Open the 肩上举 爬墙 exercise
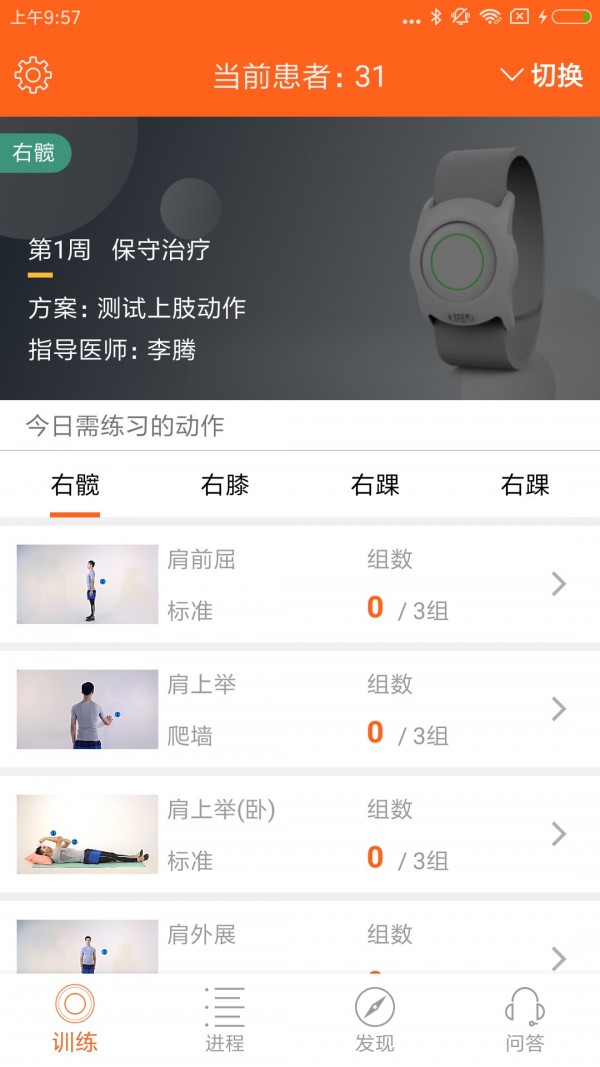This screenshot has height=1067, width=600. click(300, 709)
